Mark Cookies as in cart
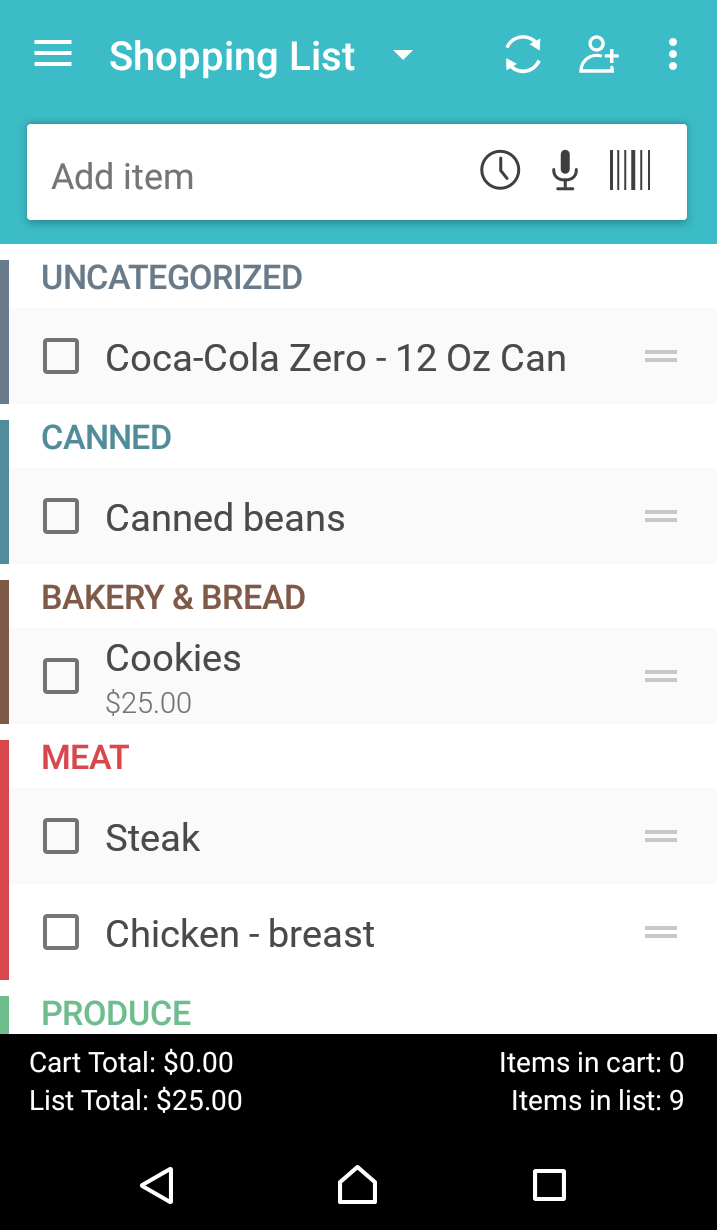This screenshot has width=717, height=1230. 61,676
